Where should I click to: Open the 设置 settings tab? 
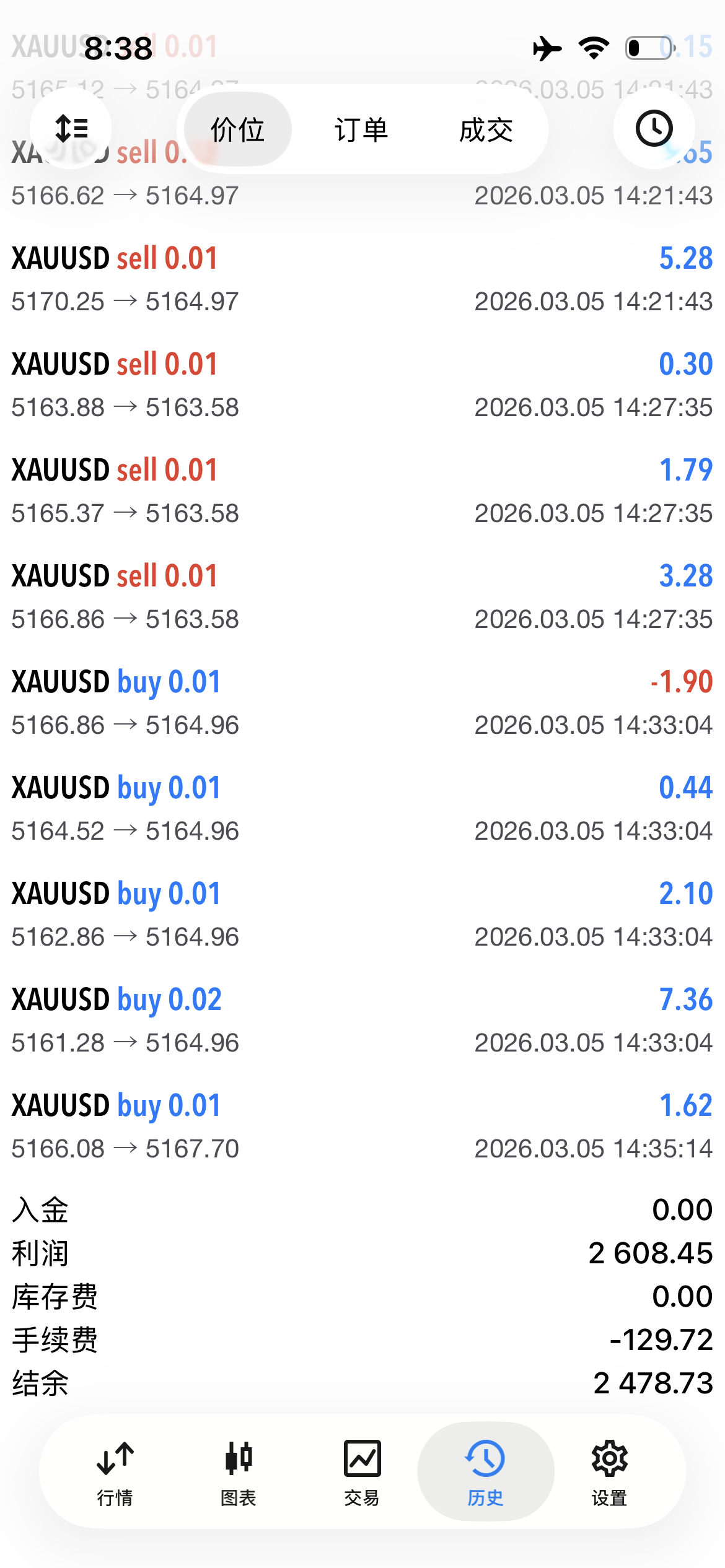(x=609, y=1471)
